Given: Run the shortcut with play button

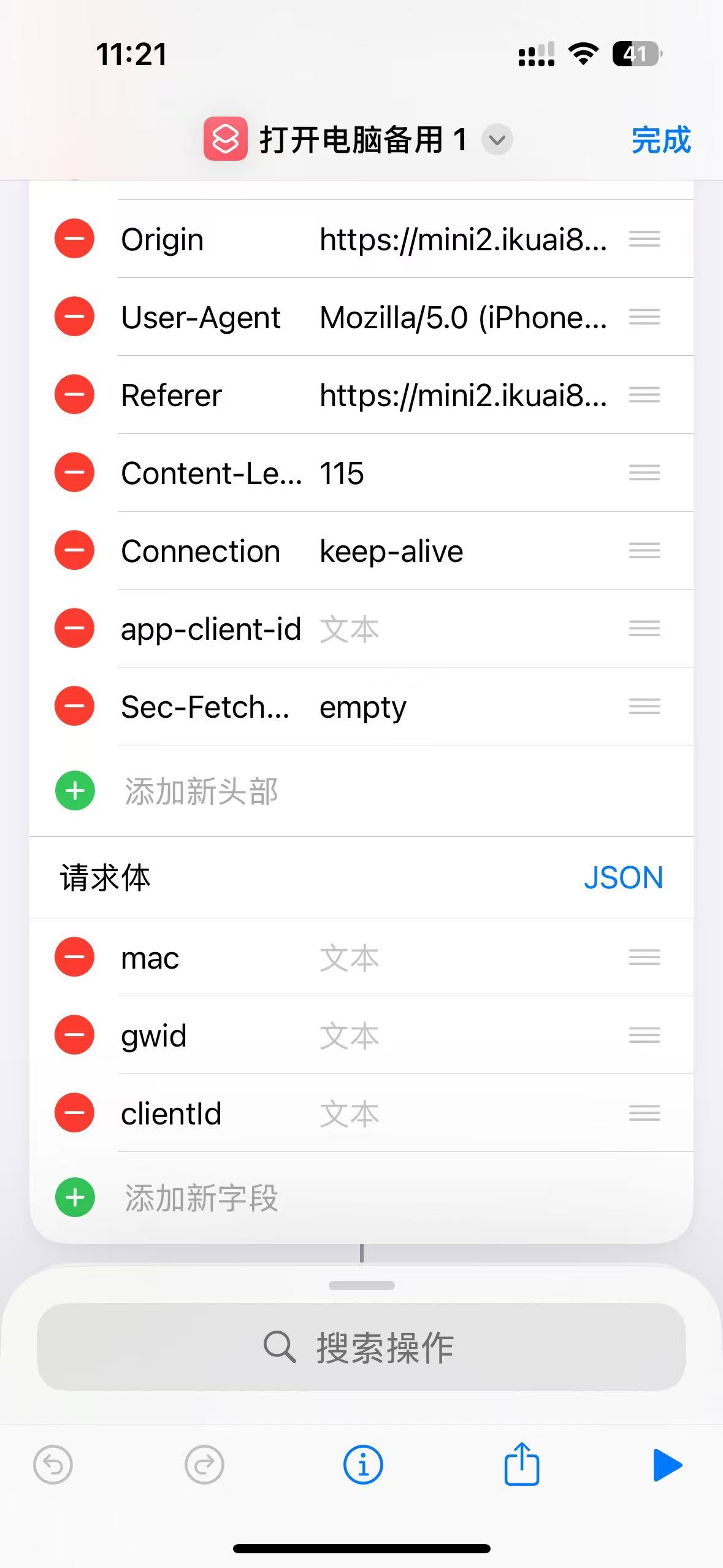Looking at the screenshot, I should 668,1465.
